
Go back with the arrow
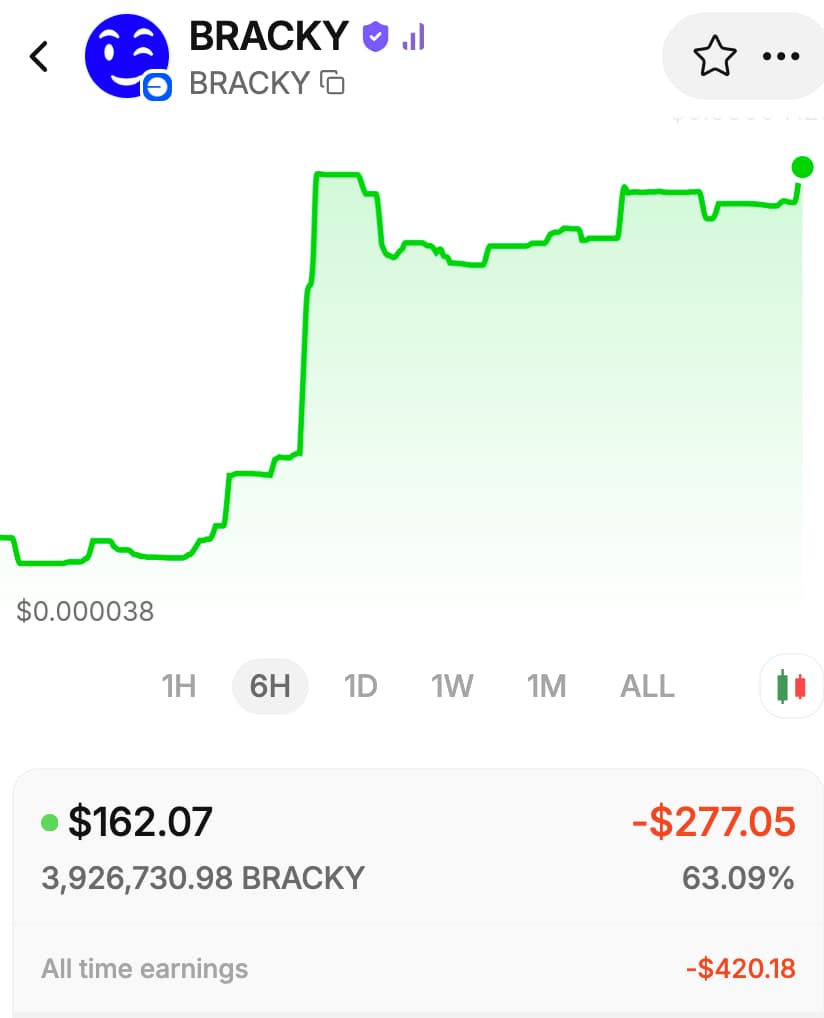(39, 57)
